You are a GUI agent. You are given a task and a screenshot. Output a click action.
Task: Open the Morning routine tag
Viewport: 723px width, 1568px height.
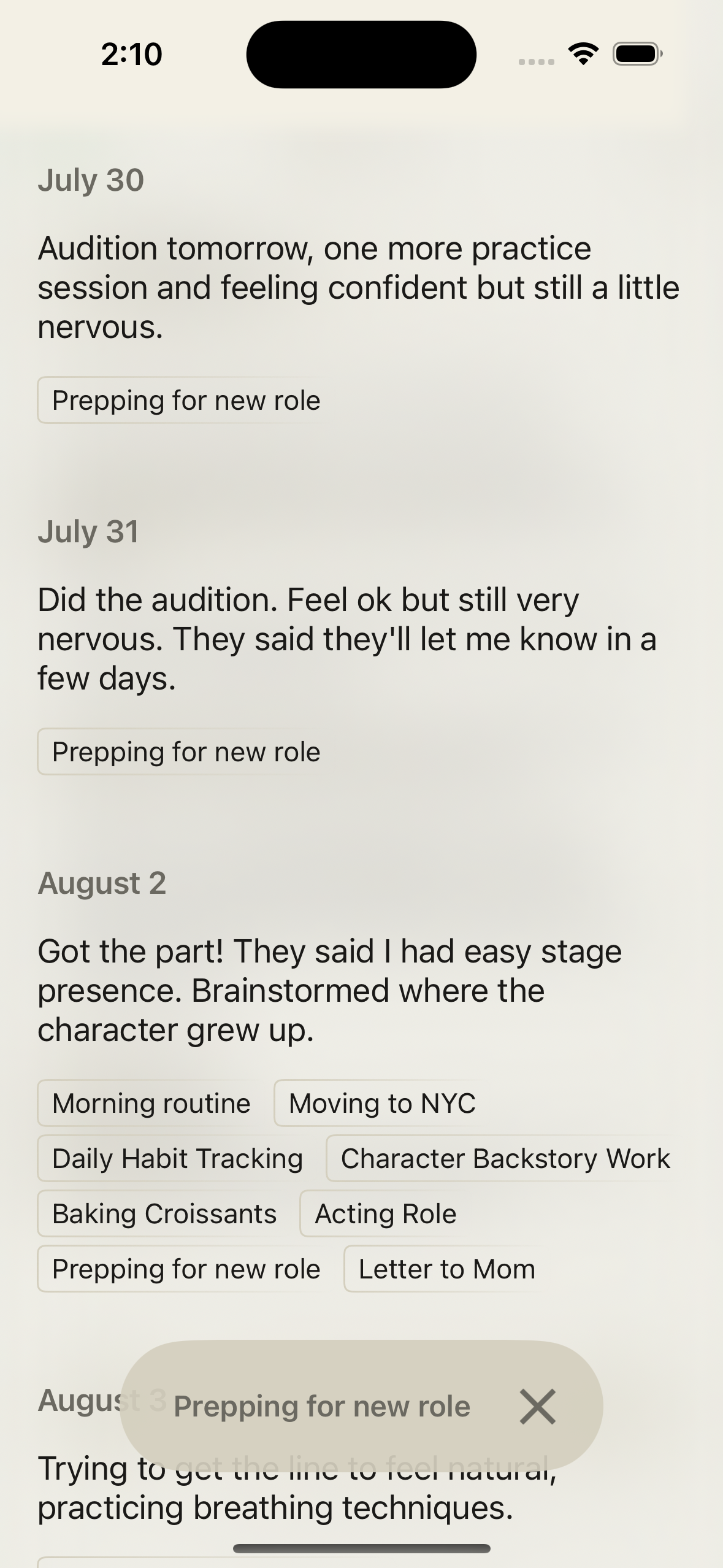[151, 1104]
